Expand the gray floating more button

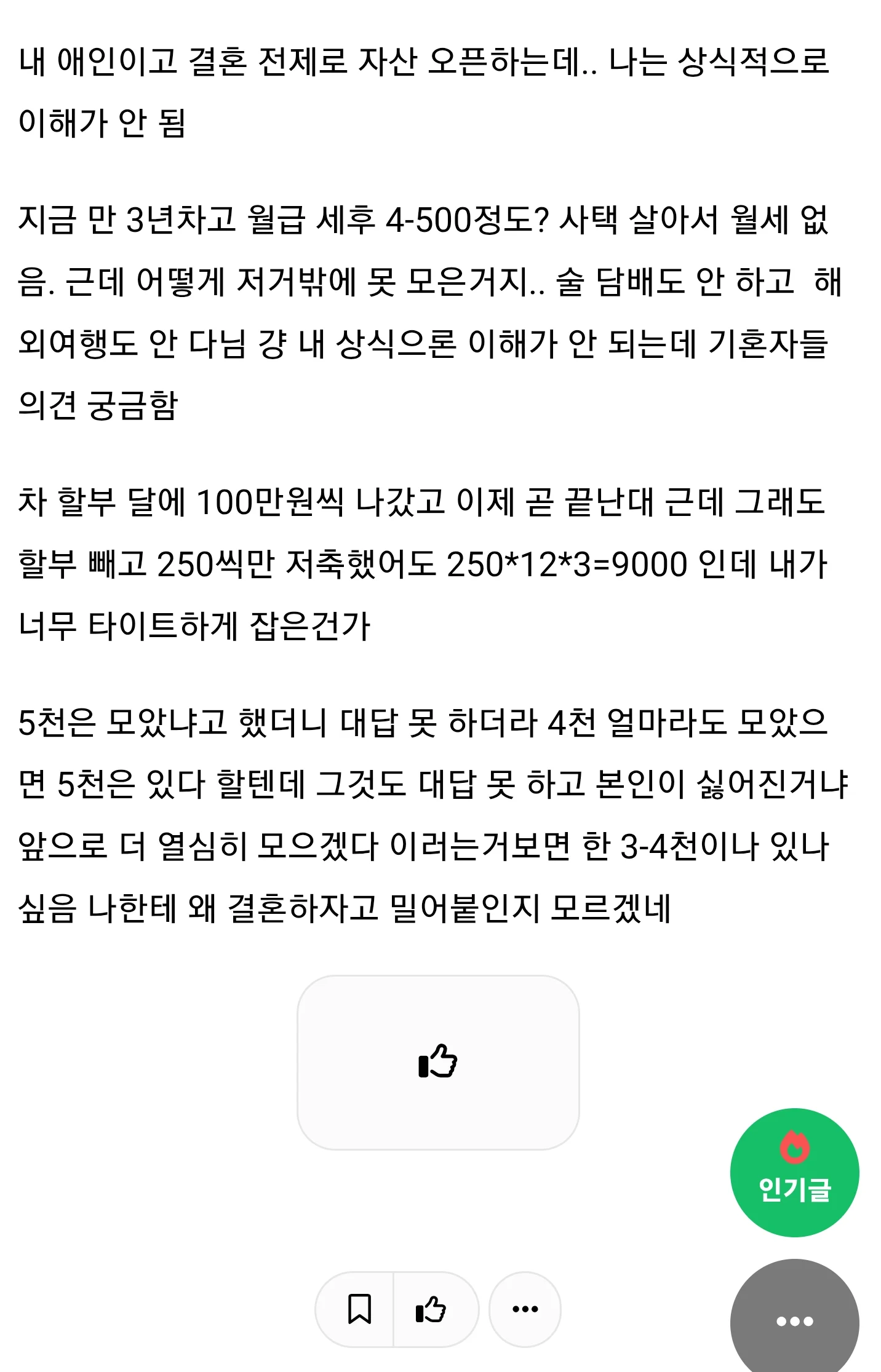(x=794, y=1320)
